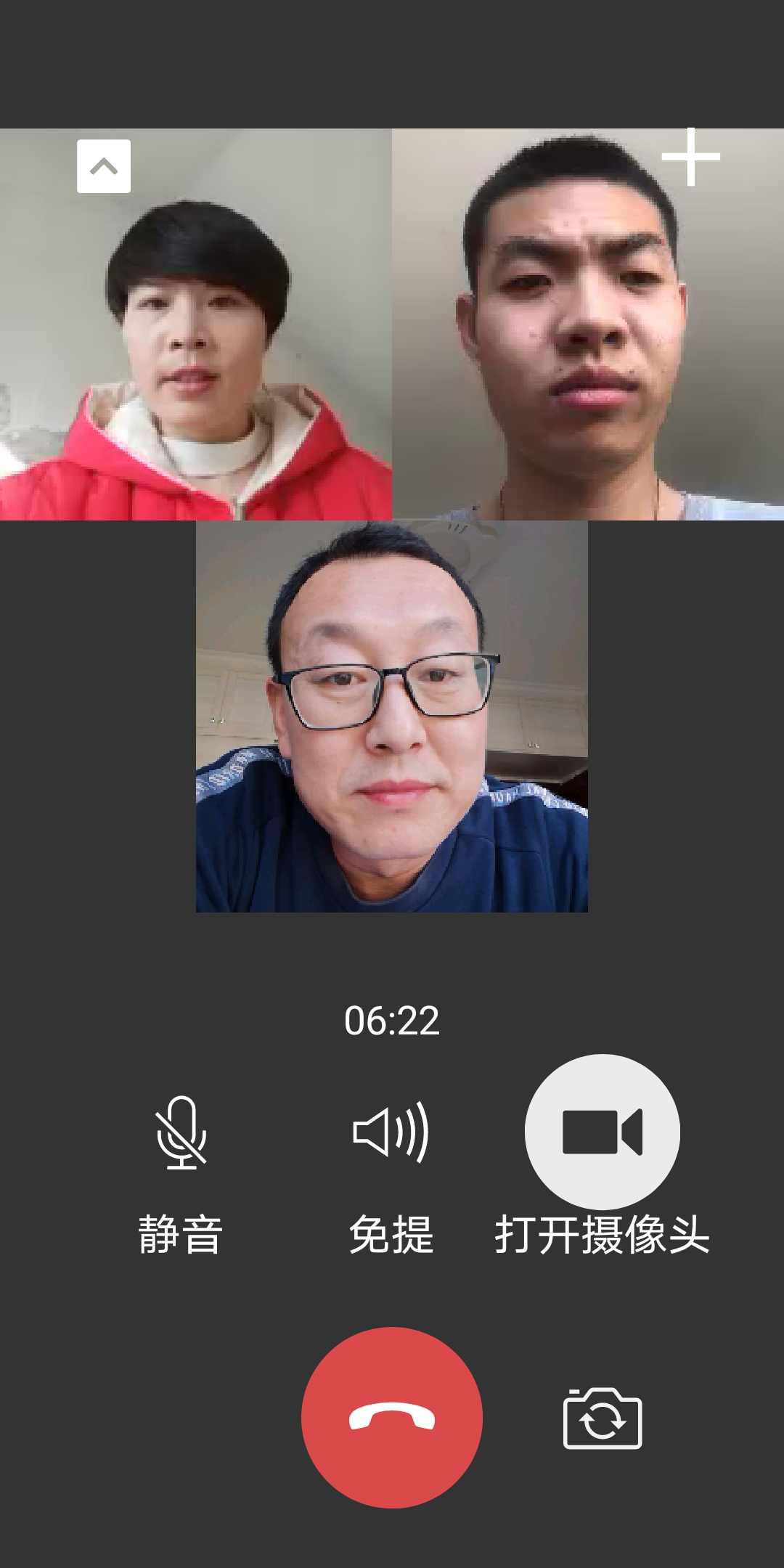
Task: Switch between front and rear camera
Action: [602, 1418]
